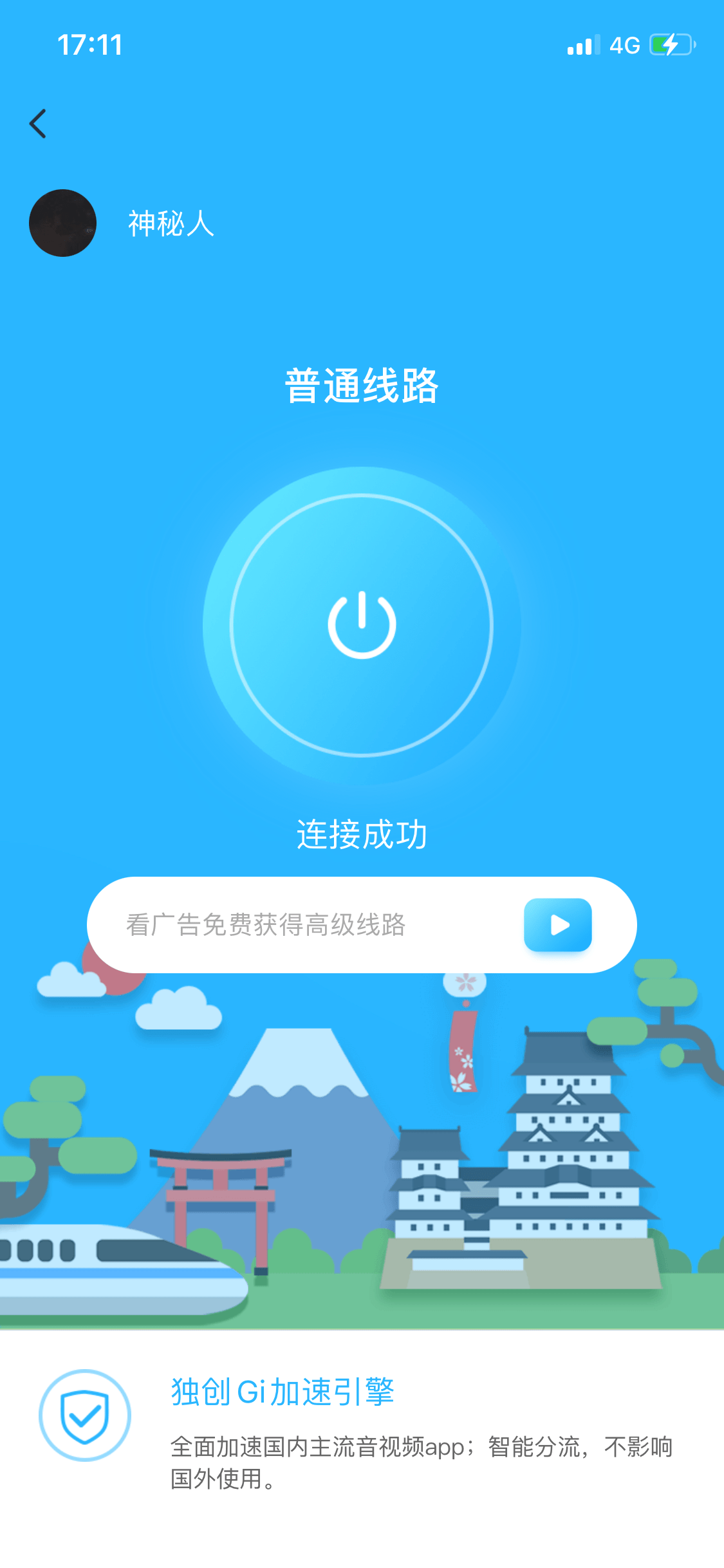This screenshot has width=724, height=1568.
Task: Open the 神秘人 profile avatar
Action: tap(62, 222)
